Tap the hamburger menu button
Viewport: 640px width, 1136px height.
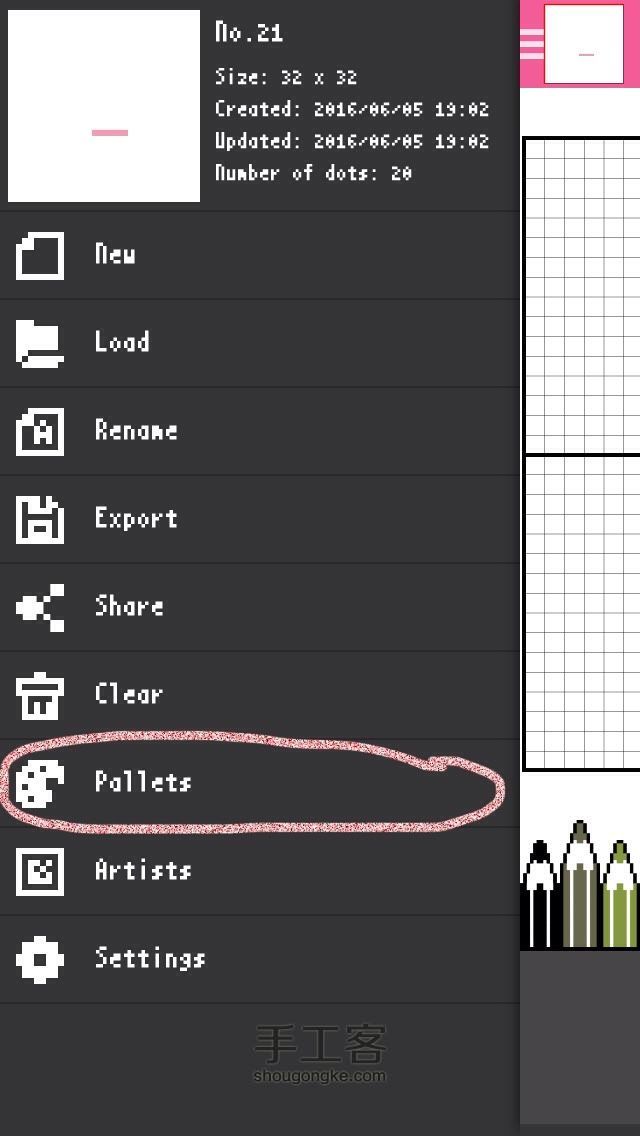click(x=531, y=44)
